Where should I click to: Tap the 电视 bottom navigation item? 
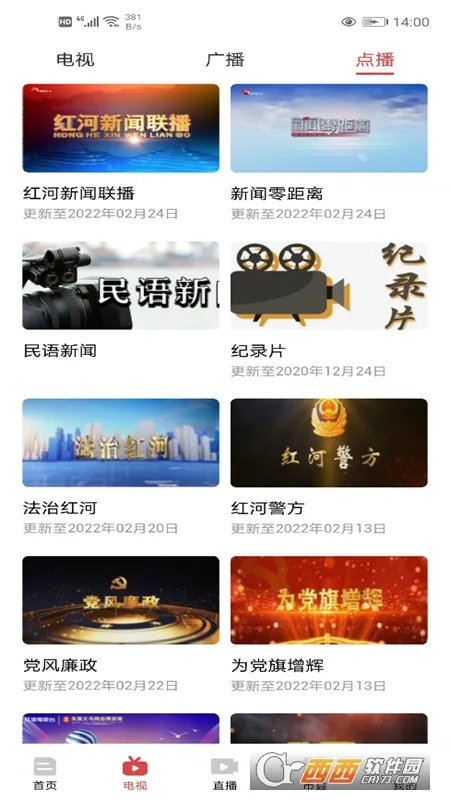(x=135, y=773)
